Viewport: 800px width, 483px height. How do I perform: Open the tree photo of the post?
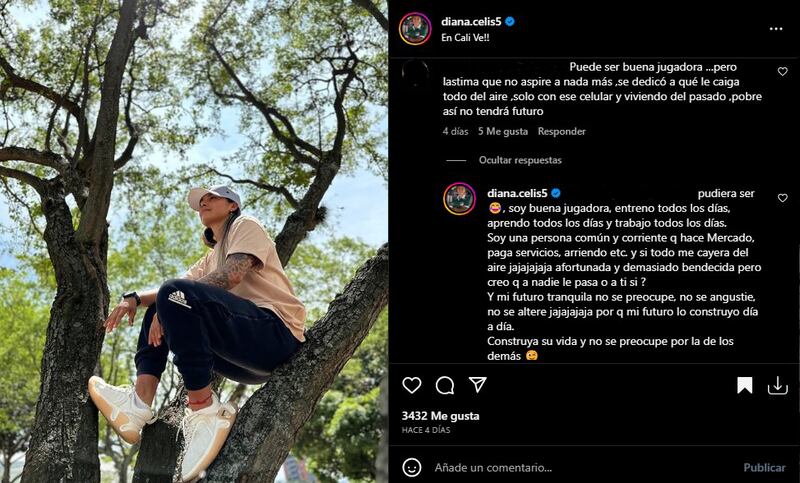coord(194,241)
